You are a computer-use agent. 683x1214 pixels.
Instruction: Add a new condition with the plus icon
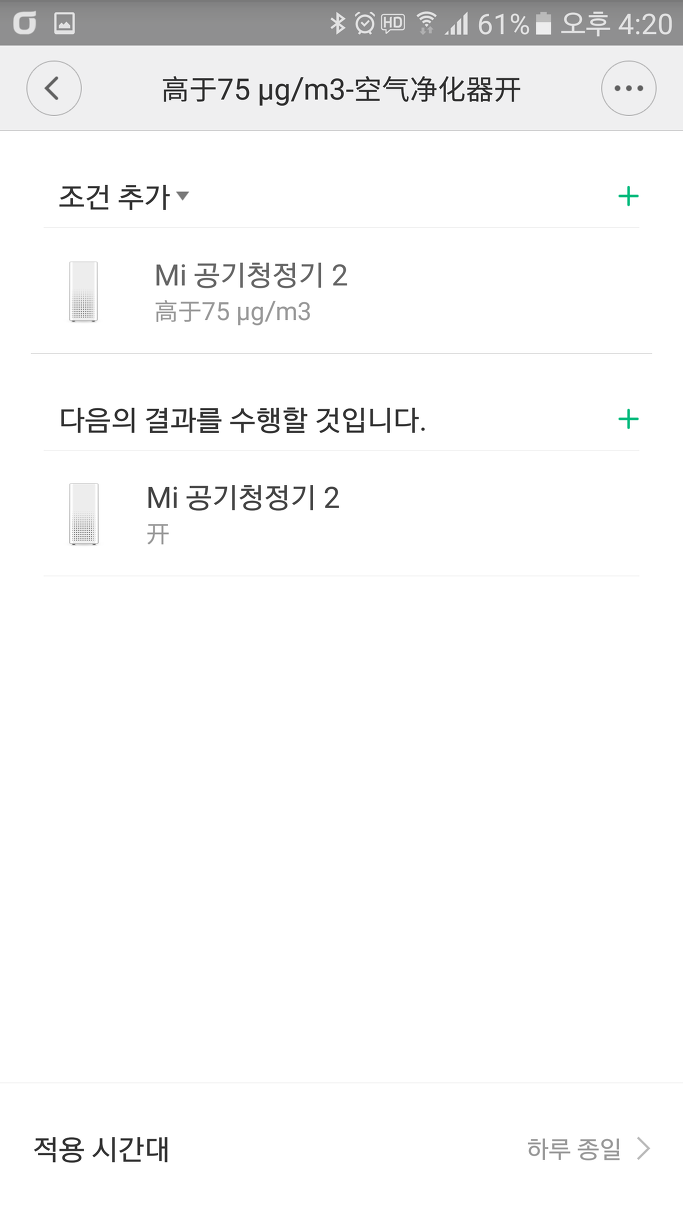(x=628, y=196)
